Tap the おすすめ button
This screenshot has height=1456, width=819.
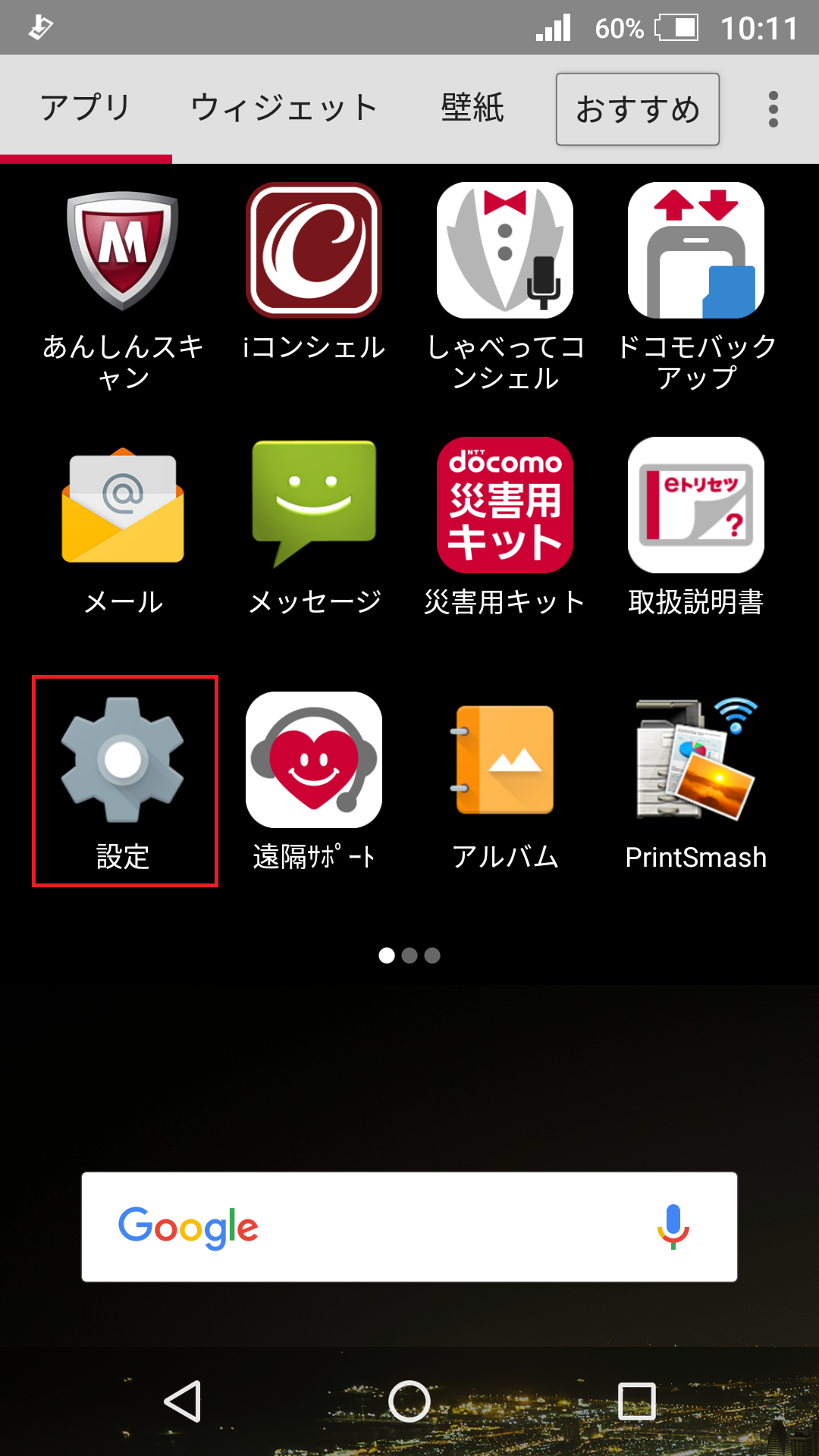tap(638, 109)
